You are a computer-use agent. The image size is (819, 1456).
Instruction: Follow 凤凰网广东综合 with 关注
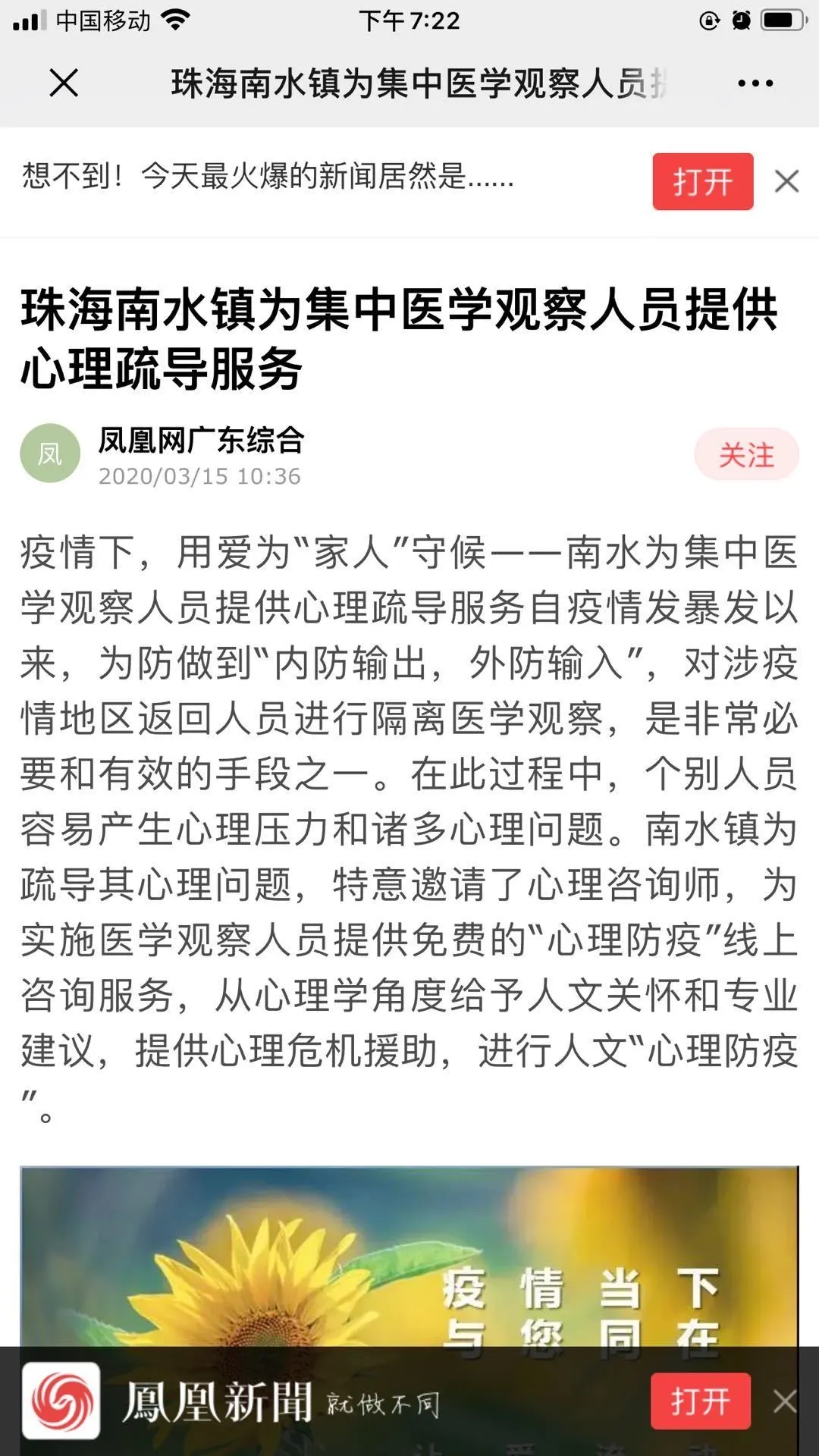pyautogui.click(x=746, y=454)
